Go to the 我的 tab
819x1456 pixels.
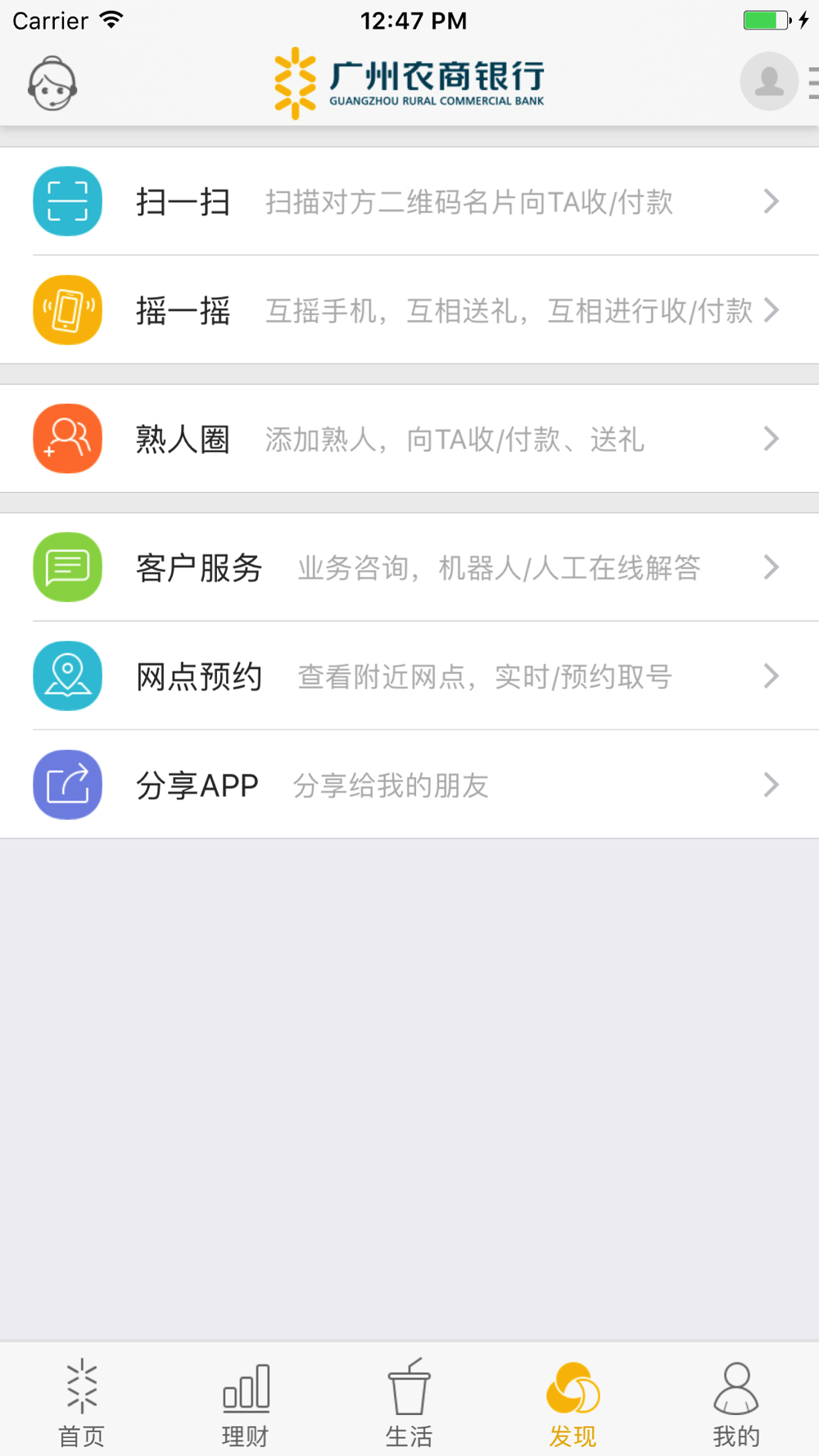click(737, 1402)
